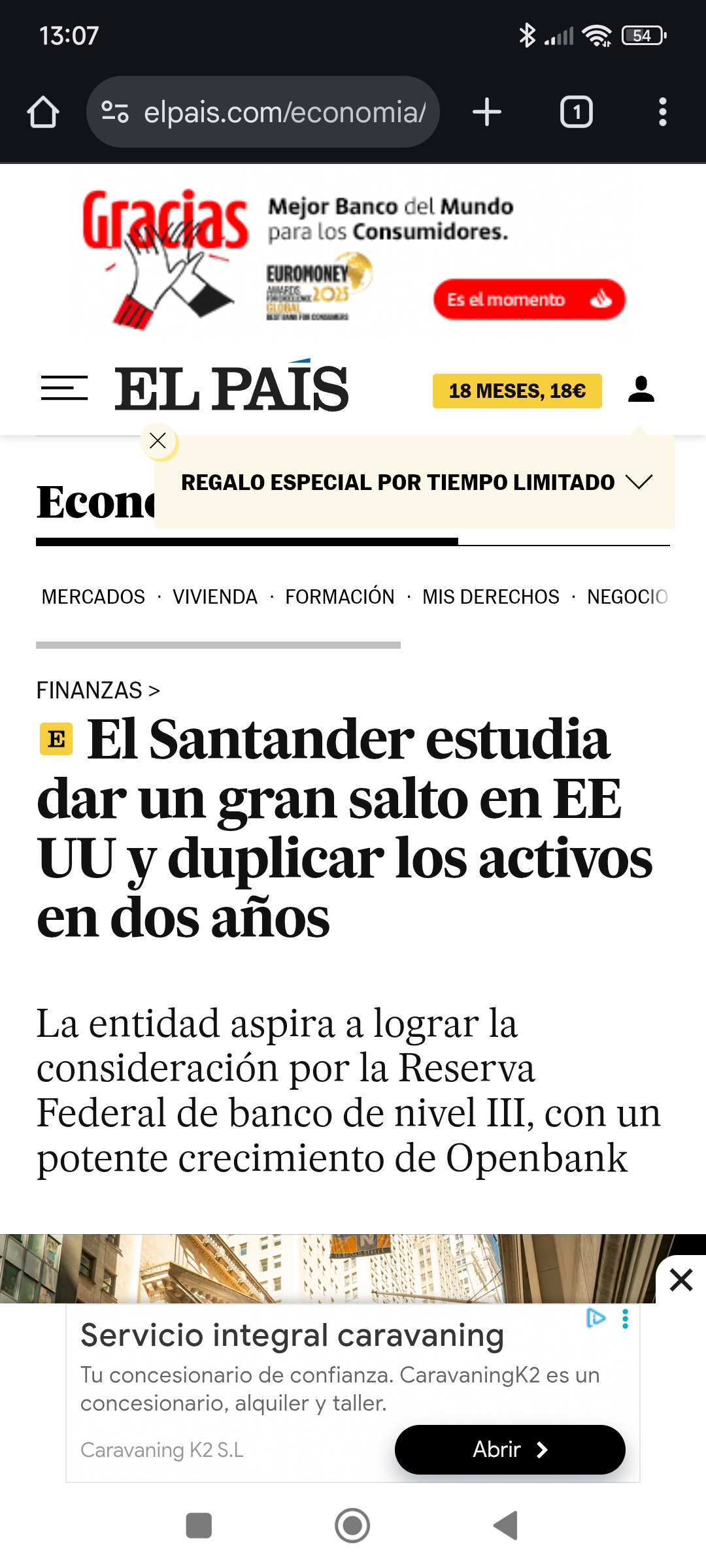Dismiss the special gift promo banner
This screenshot has width=706, height=1568.
tap(158, 441)
